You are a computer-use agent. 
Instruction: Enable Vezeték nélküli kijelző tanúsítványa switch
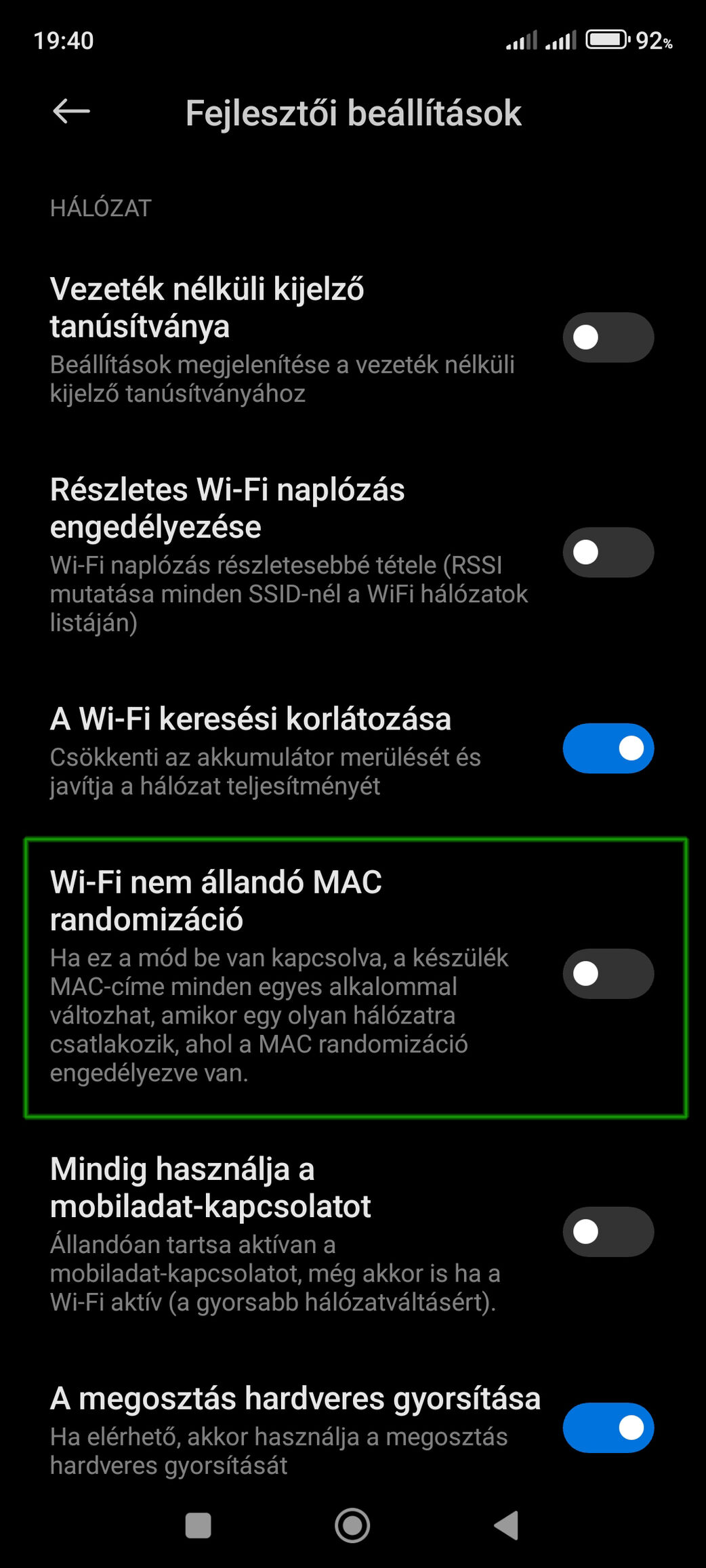608,337
